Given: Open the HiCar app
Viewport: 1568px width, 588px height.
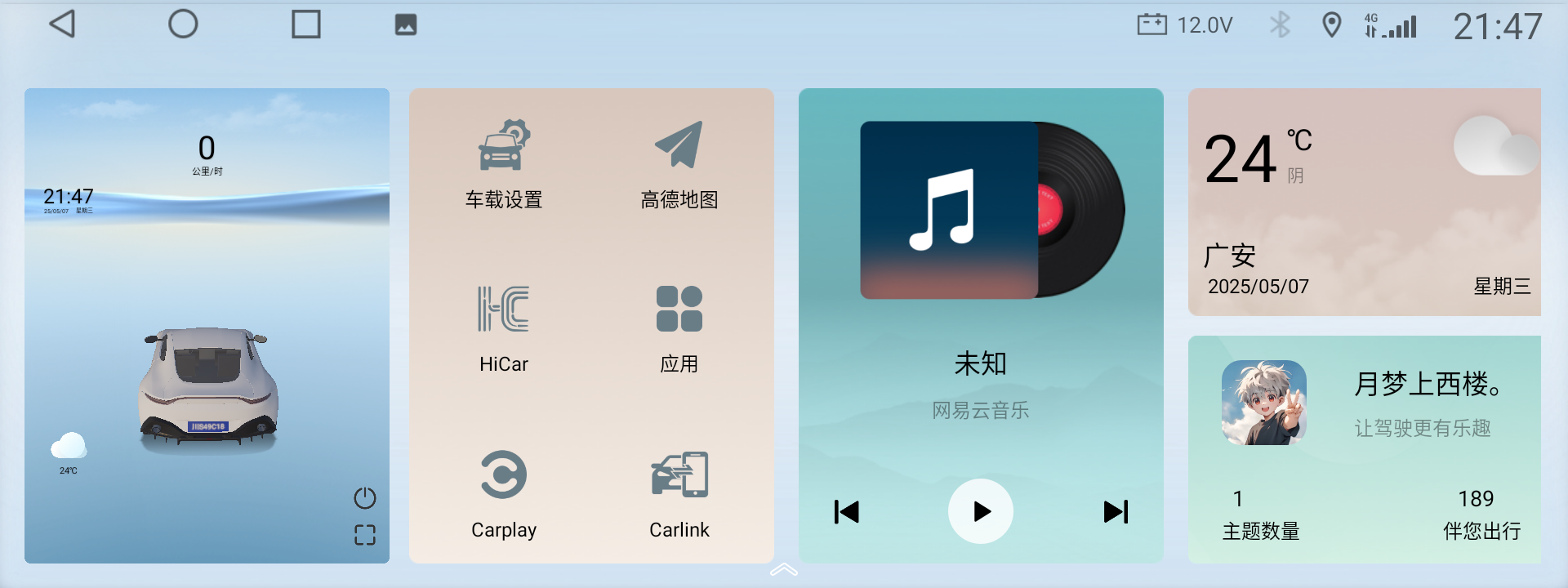Looking at the screenshot, I should [x=504, y=328].
